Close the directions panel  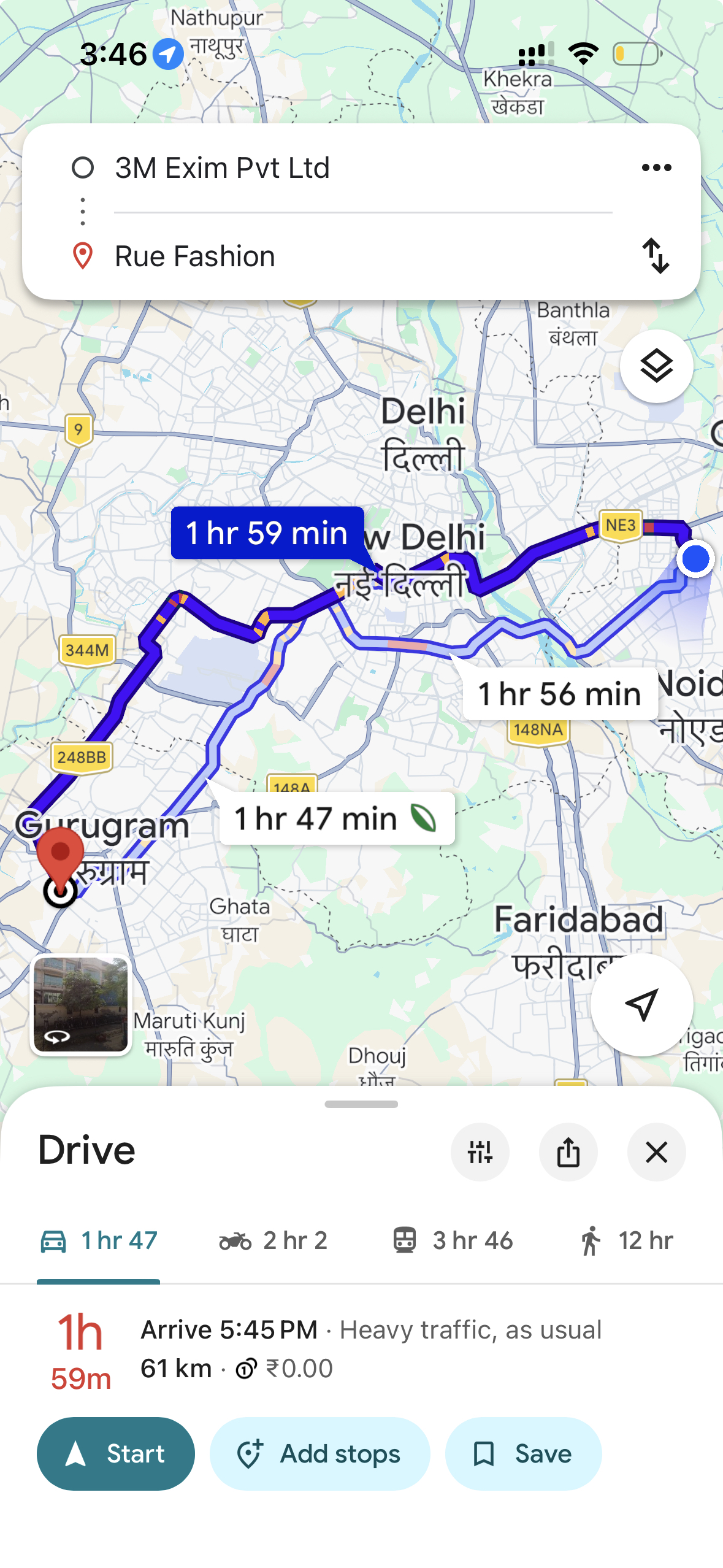(656, 1152)
